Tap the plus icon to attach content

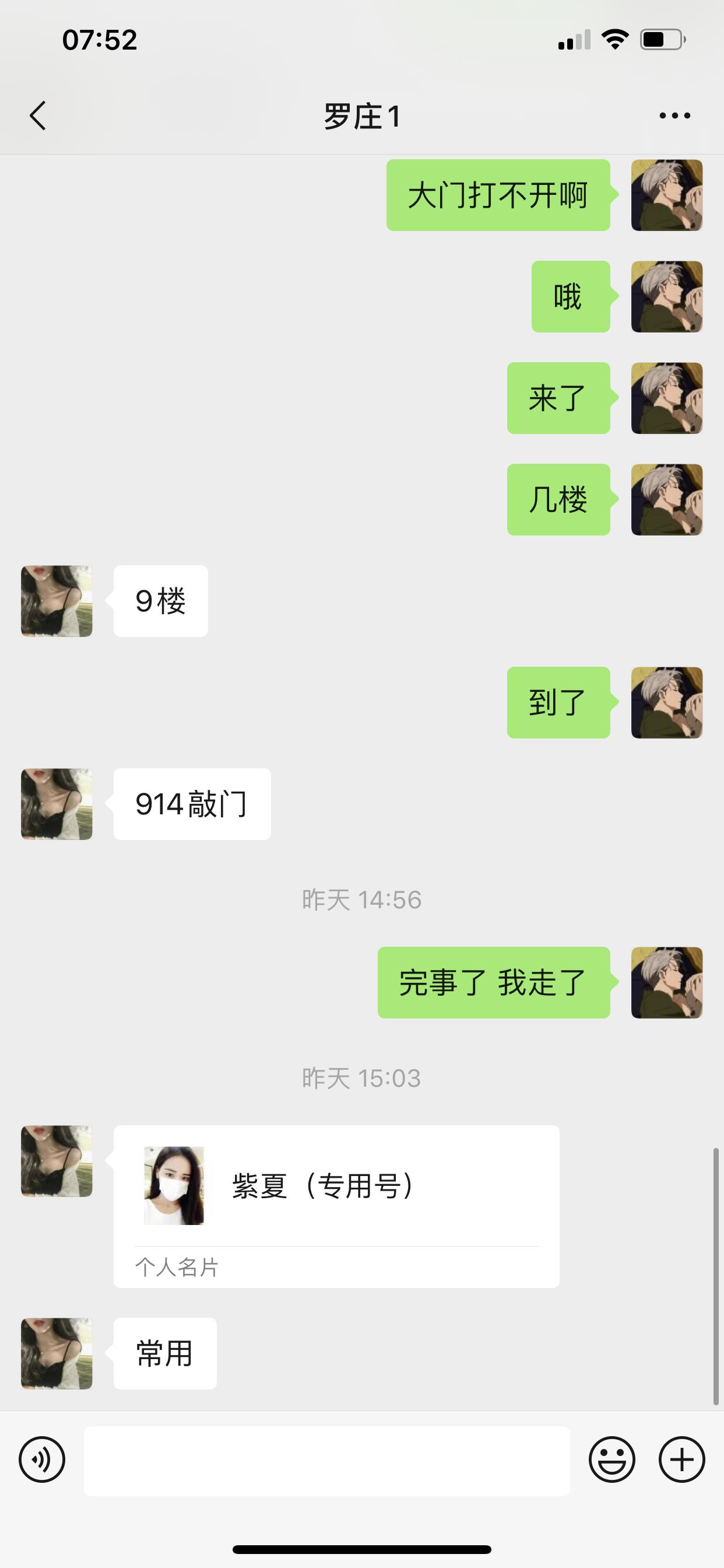682,1459
